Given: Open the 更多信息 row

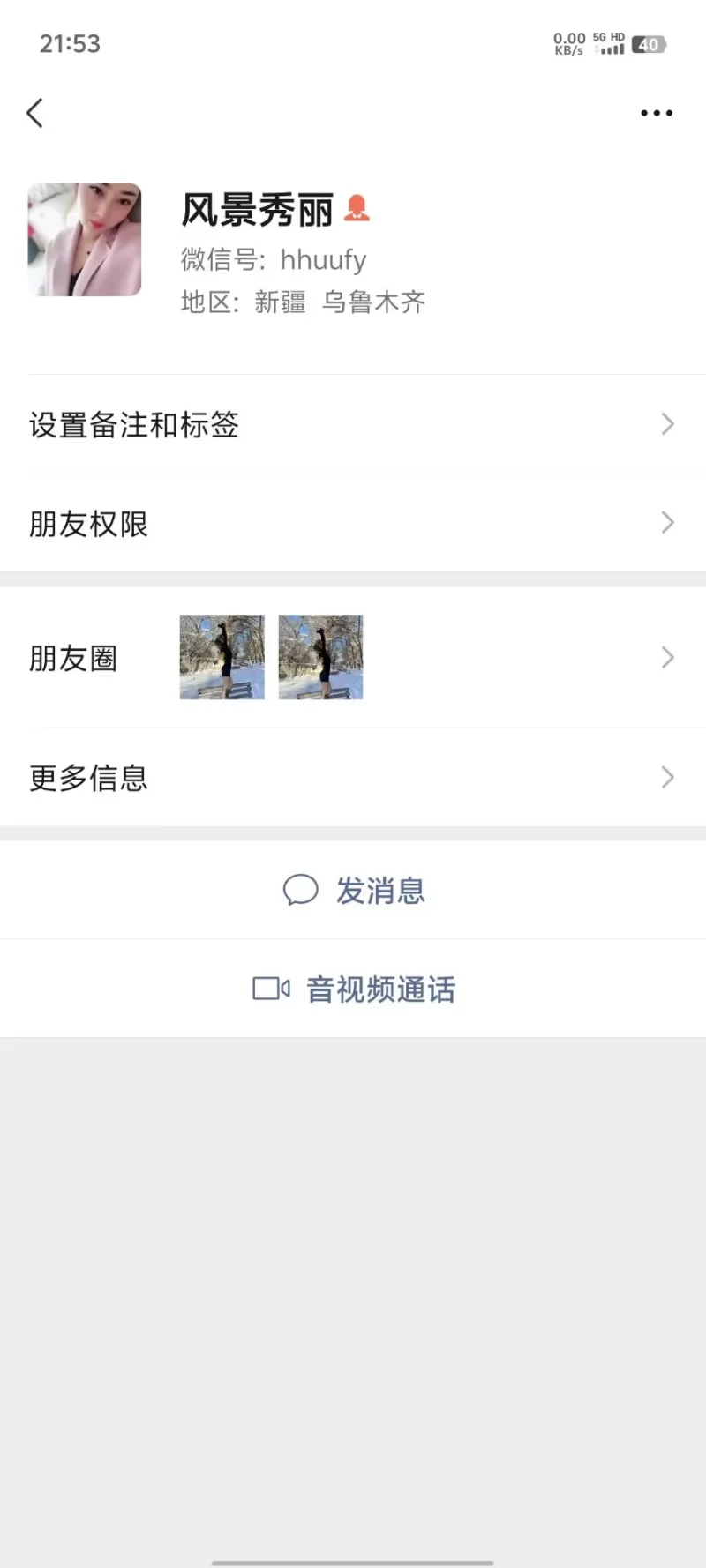Looking at the screenshot, I should click(x=353, y=778).
